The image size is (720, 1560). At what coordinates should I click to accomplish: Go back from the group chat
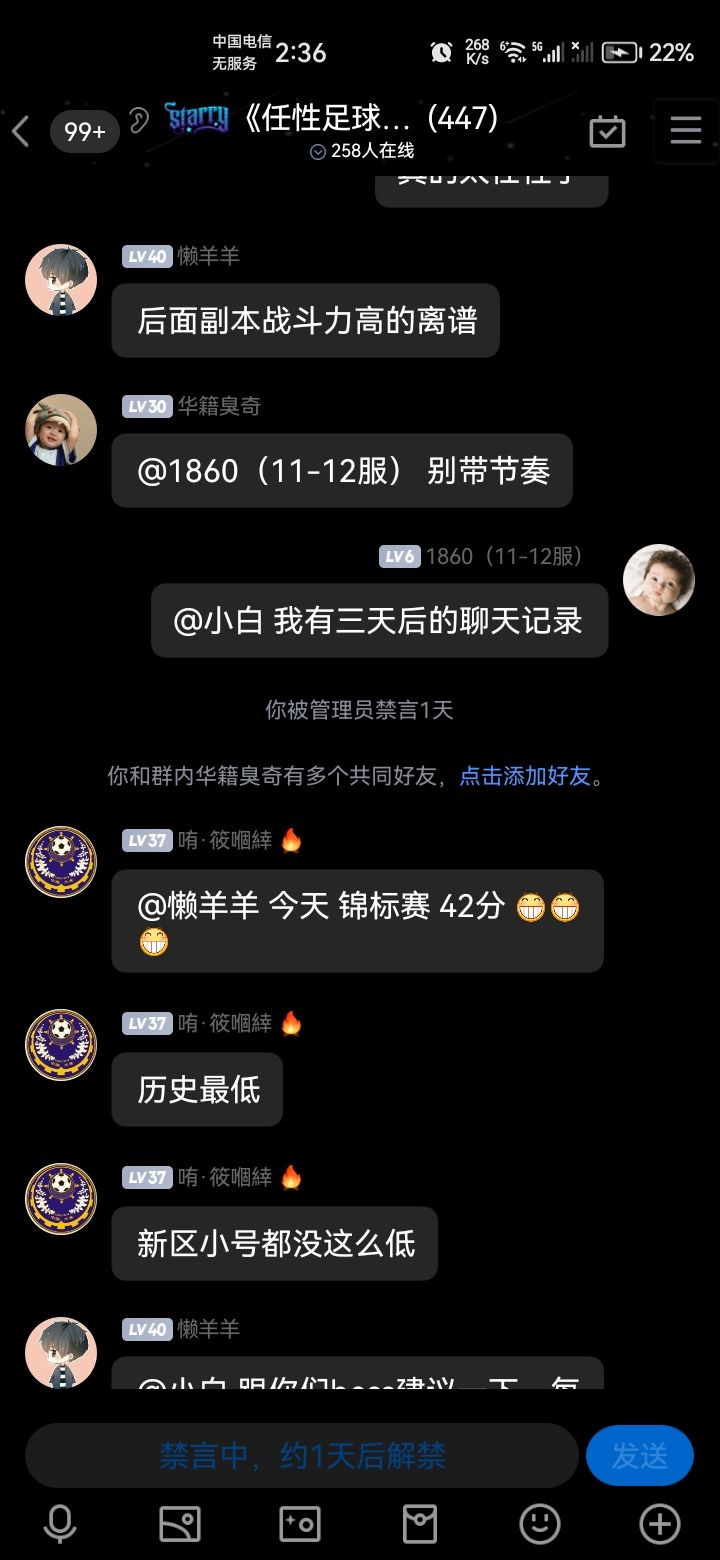(21, 131)
